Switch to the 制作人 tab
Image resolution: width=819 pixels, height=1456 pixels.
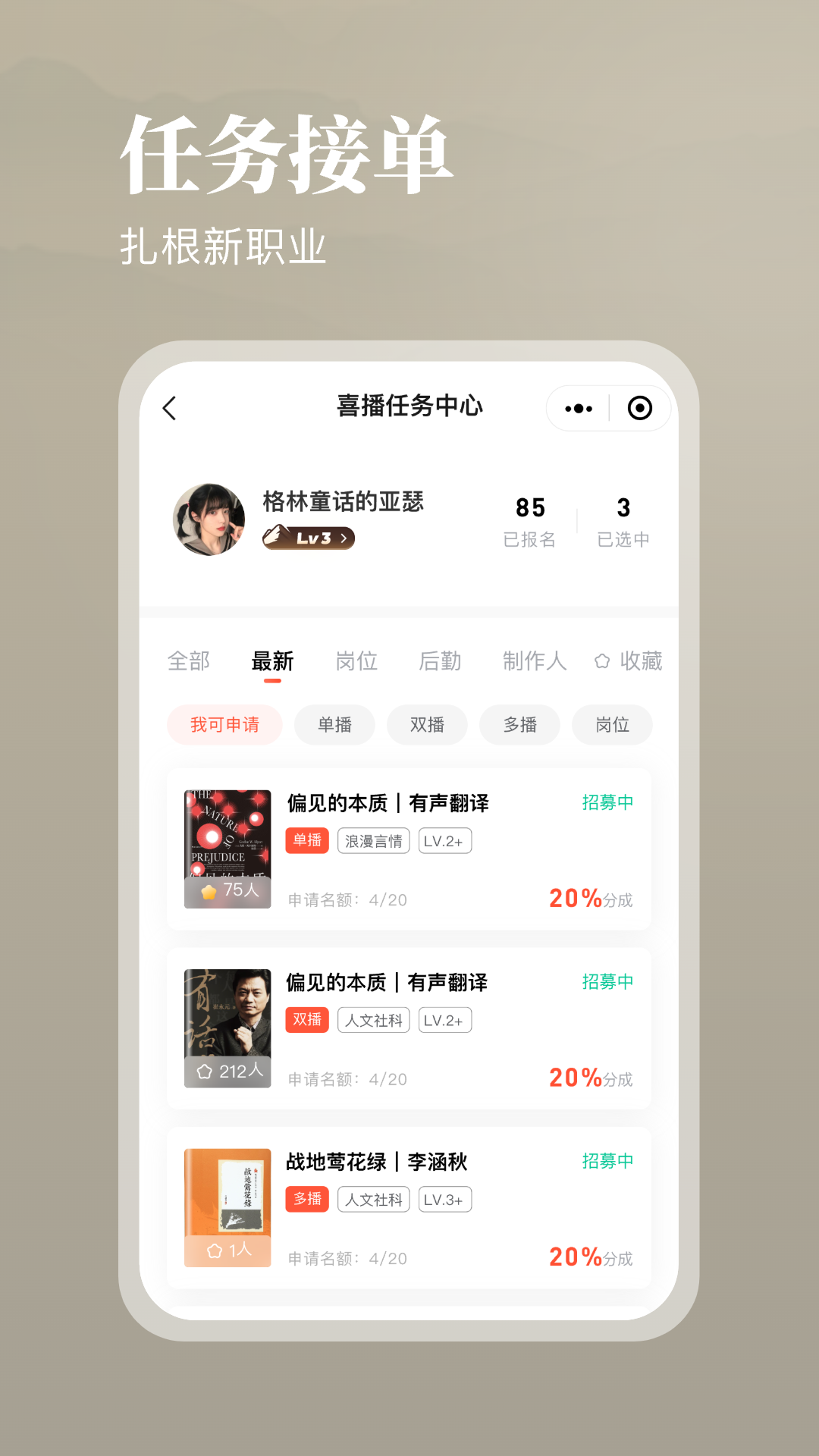pyautogui.click(x=534, y=661)
